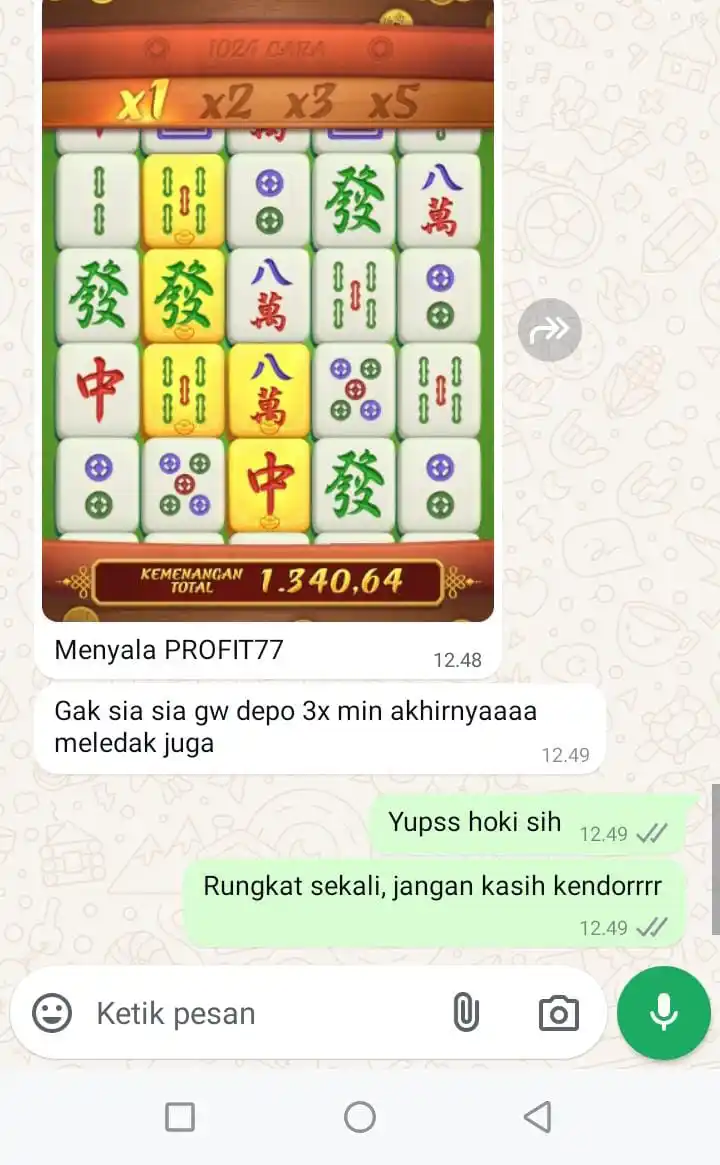
Task: Open the emoji picker
Action: (52, 1013)
